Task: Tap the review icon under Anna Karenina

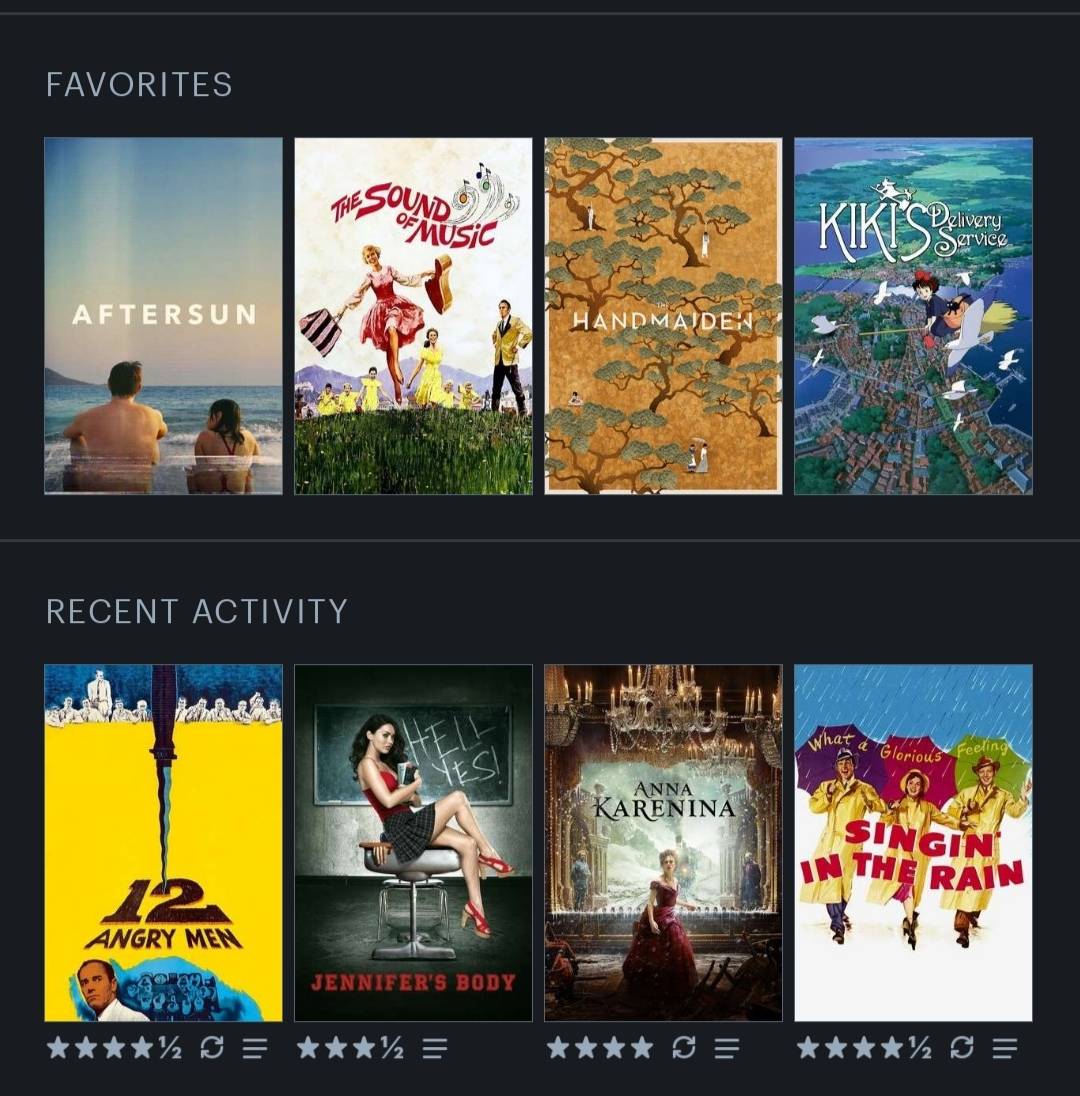Action: [x=727, y=1048]
